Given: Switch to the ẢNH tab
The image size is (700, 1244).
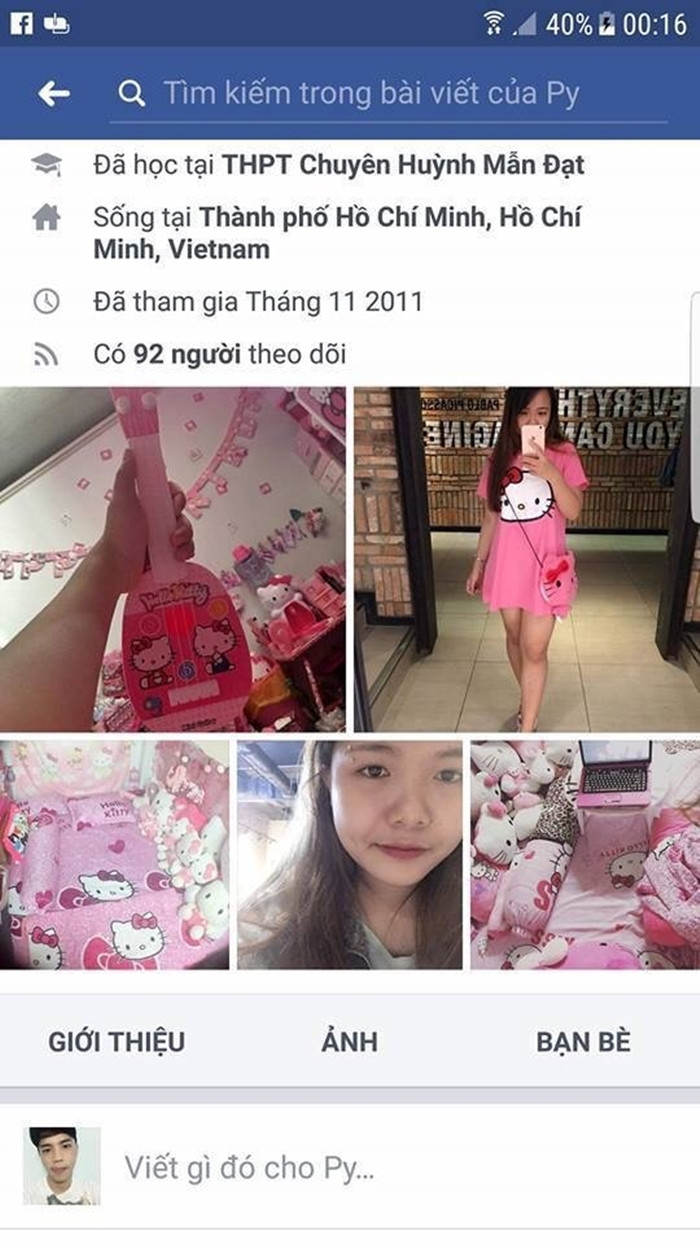Looking at the screenshot, I should [350, 1041].
